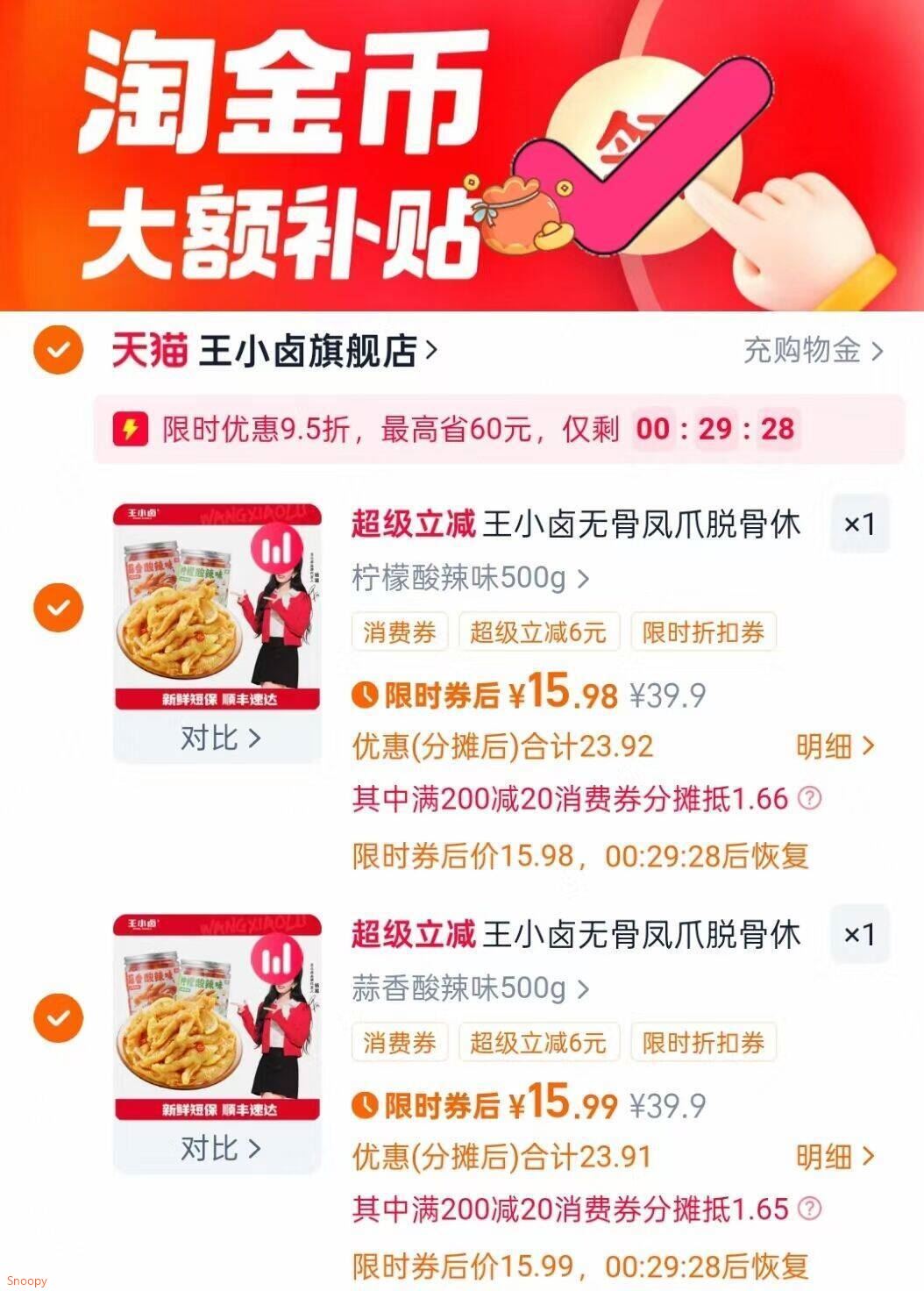Open help icon beside 分摊抵1.65

811,1209
